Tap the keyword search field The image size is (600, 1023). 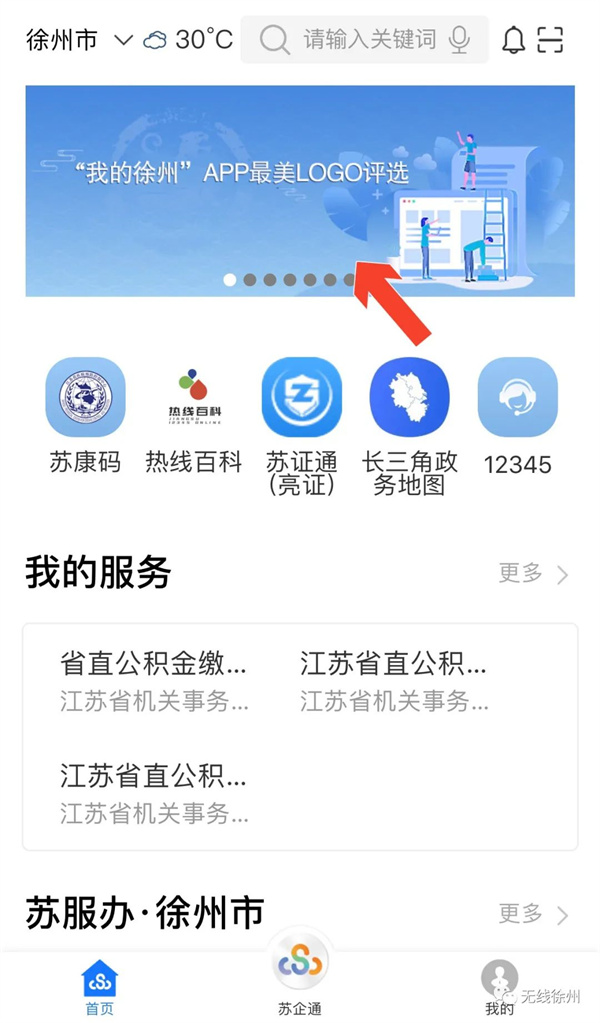368,40
